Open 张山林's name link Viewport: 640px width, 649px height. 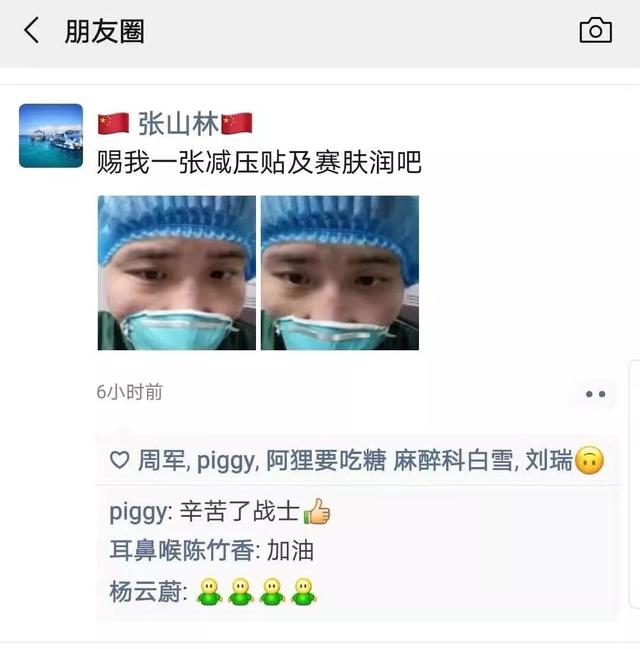click(x=175, y=123)
